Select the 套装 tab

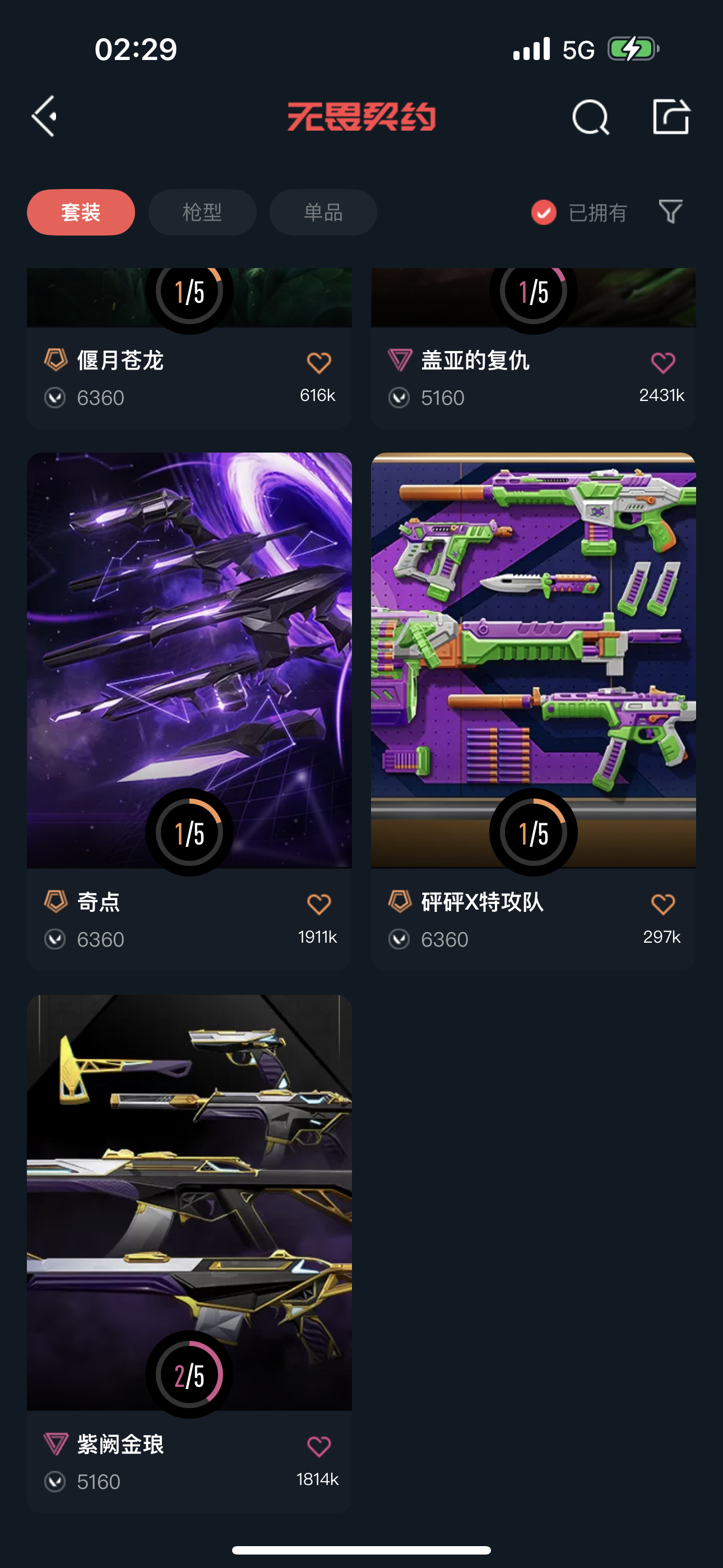(x=81, y=213)
